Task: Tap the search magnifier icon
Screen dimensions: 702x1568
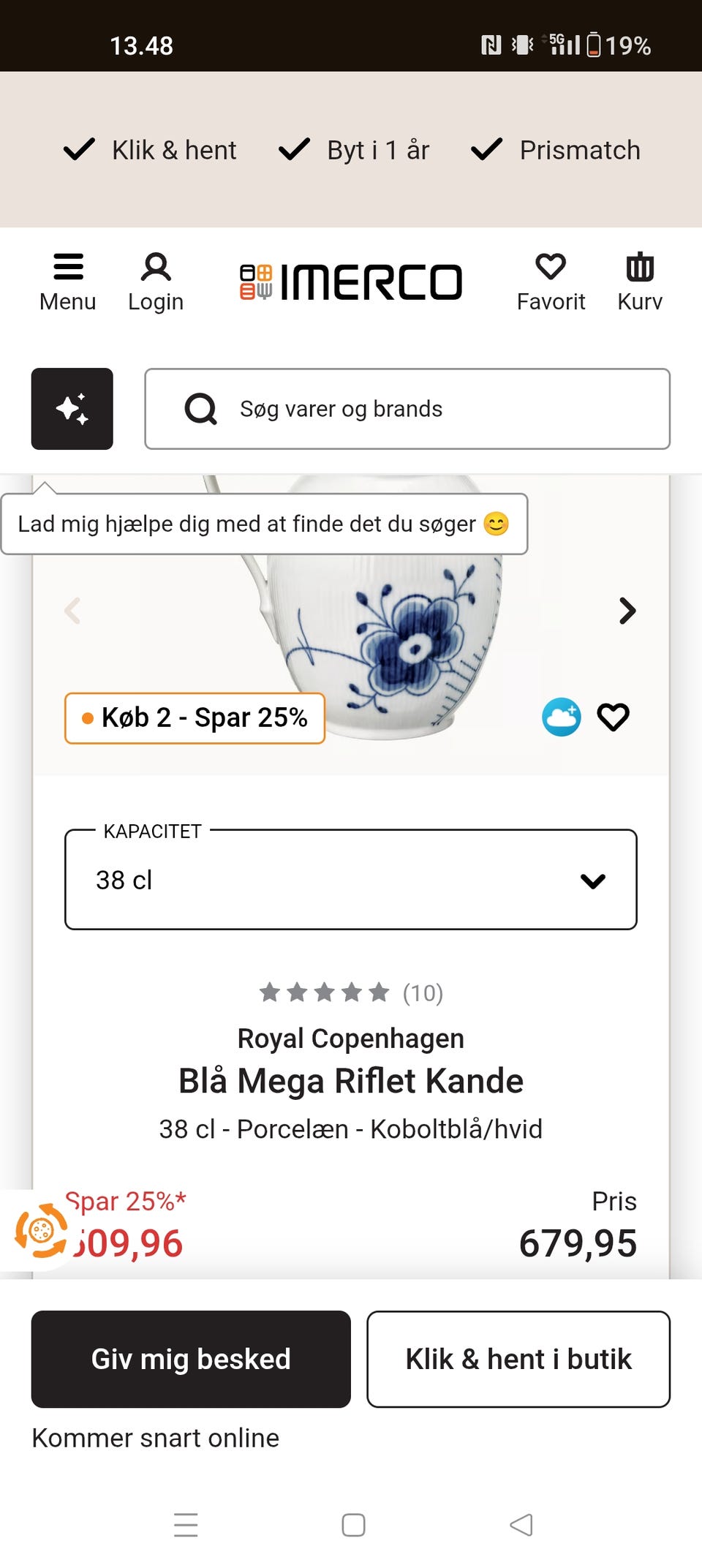Action: click(201, 409)
